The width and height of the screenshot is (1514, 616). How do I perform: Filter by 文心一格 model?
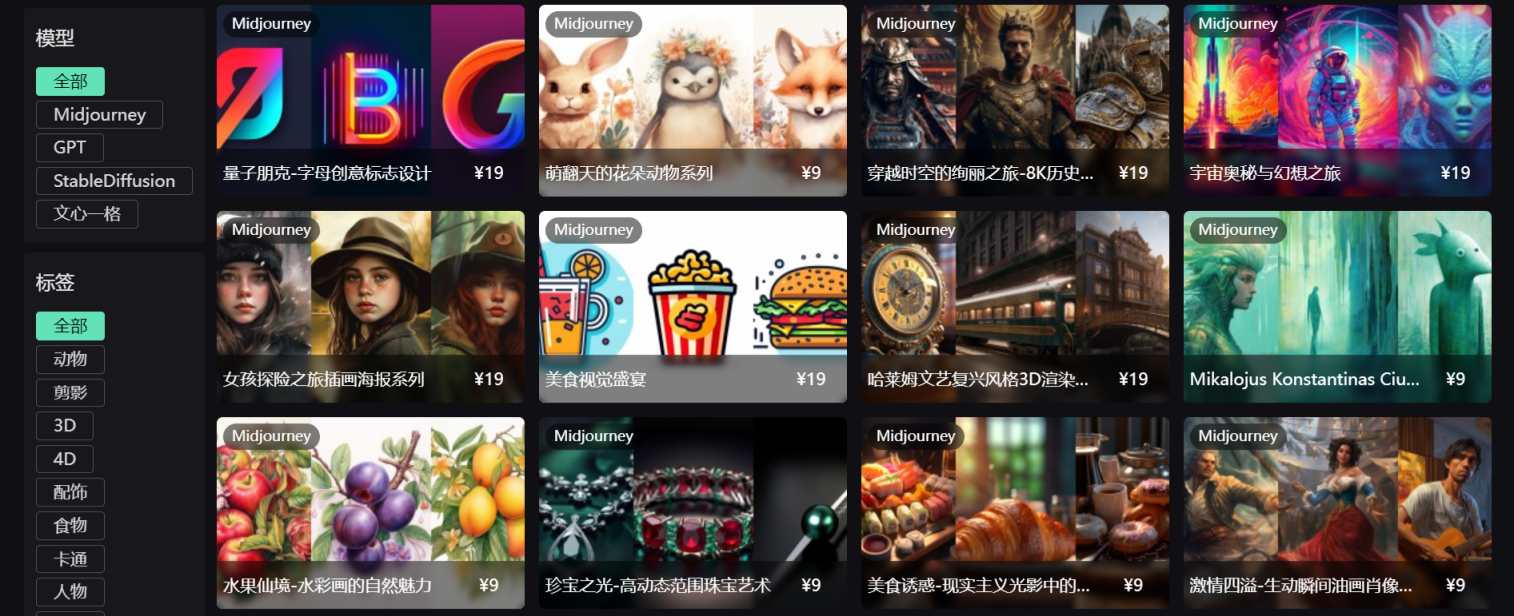[x=86, y=214]
